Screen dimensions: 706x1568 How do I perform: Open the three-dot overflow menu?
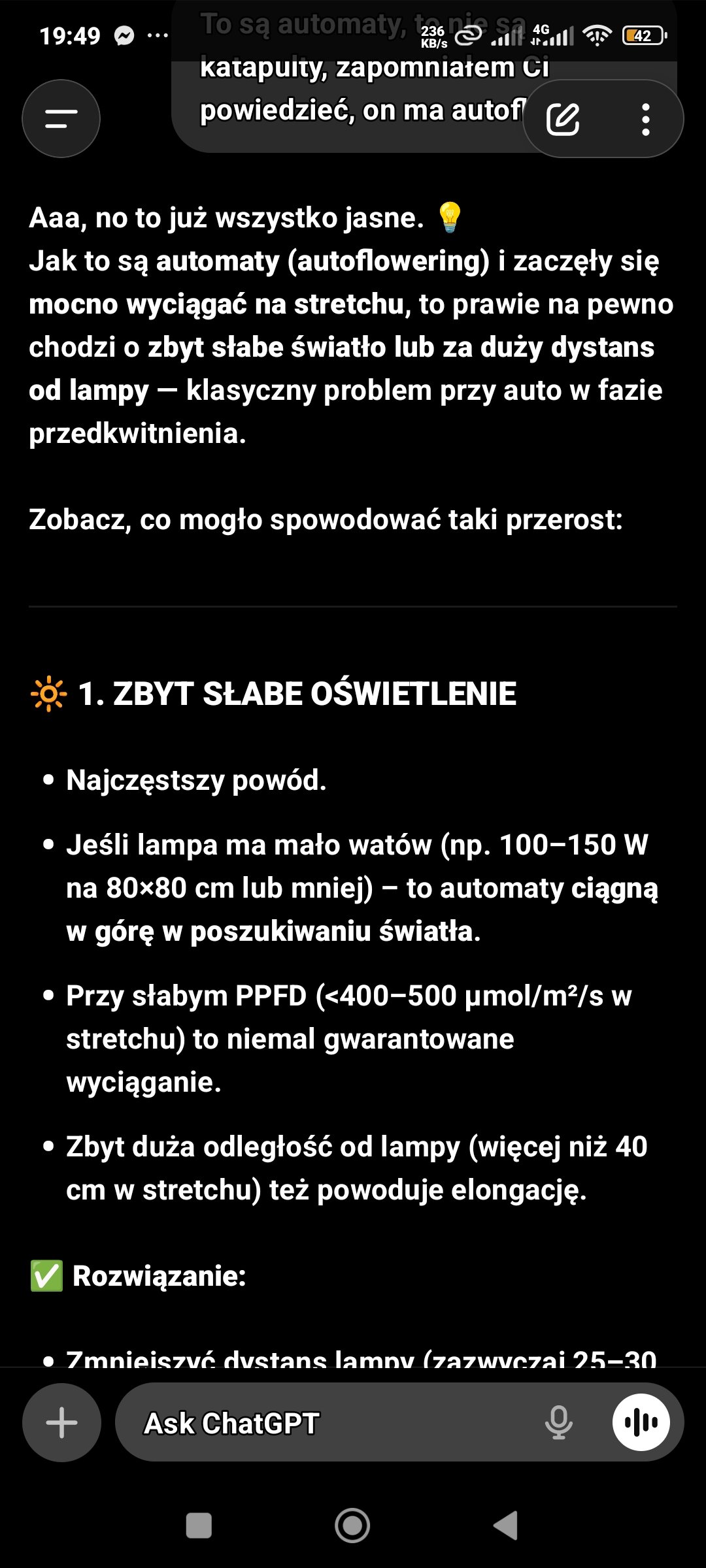point(645,119)
